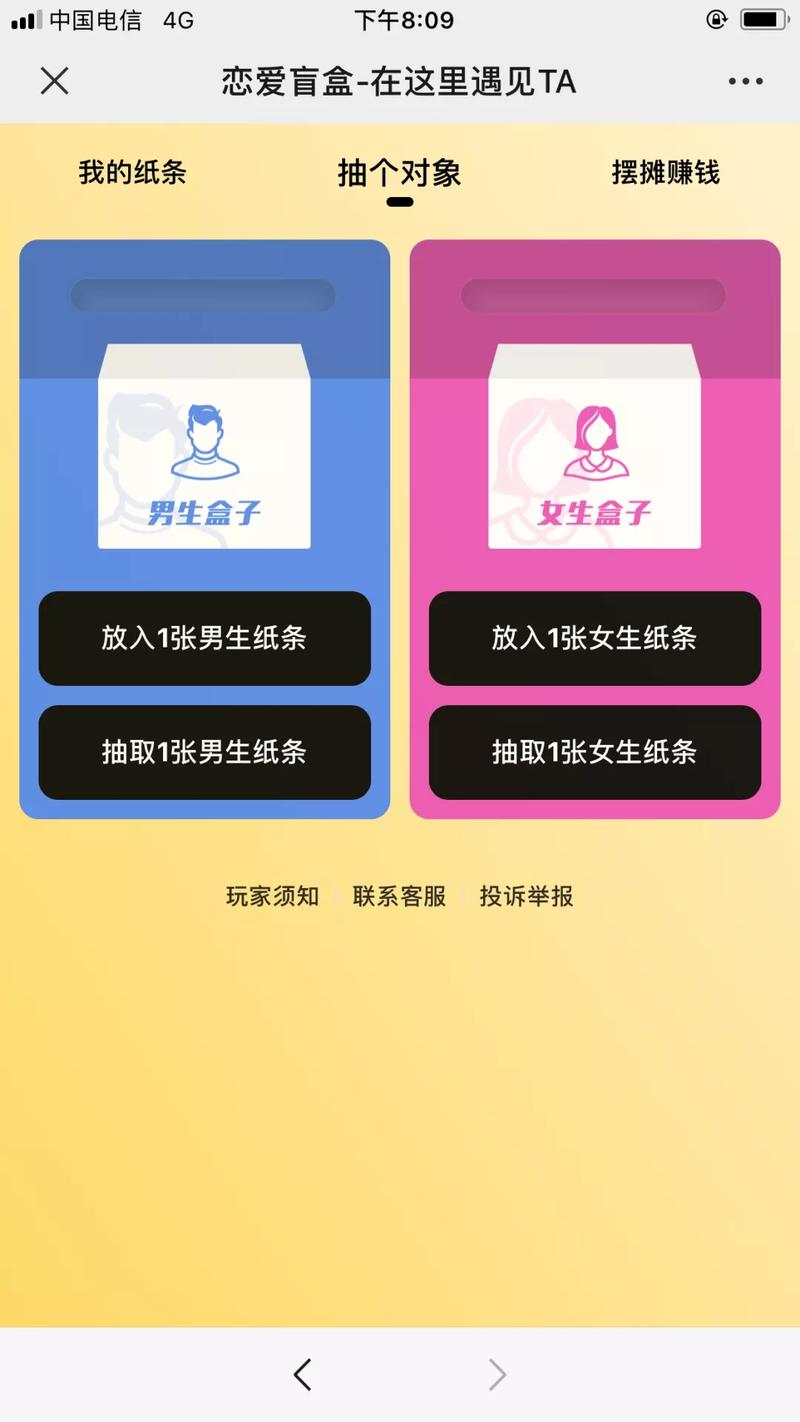Tap the X to exit the mini-program

pos(55,80)
